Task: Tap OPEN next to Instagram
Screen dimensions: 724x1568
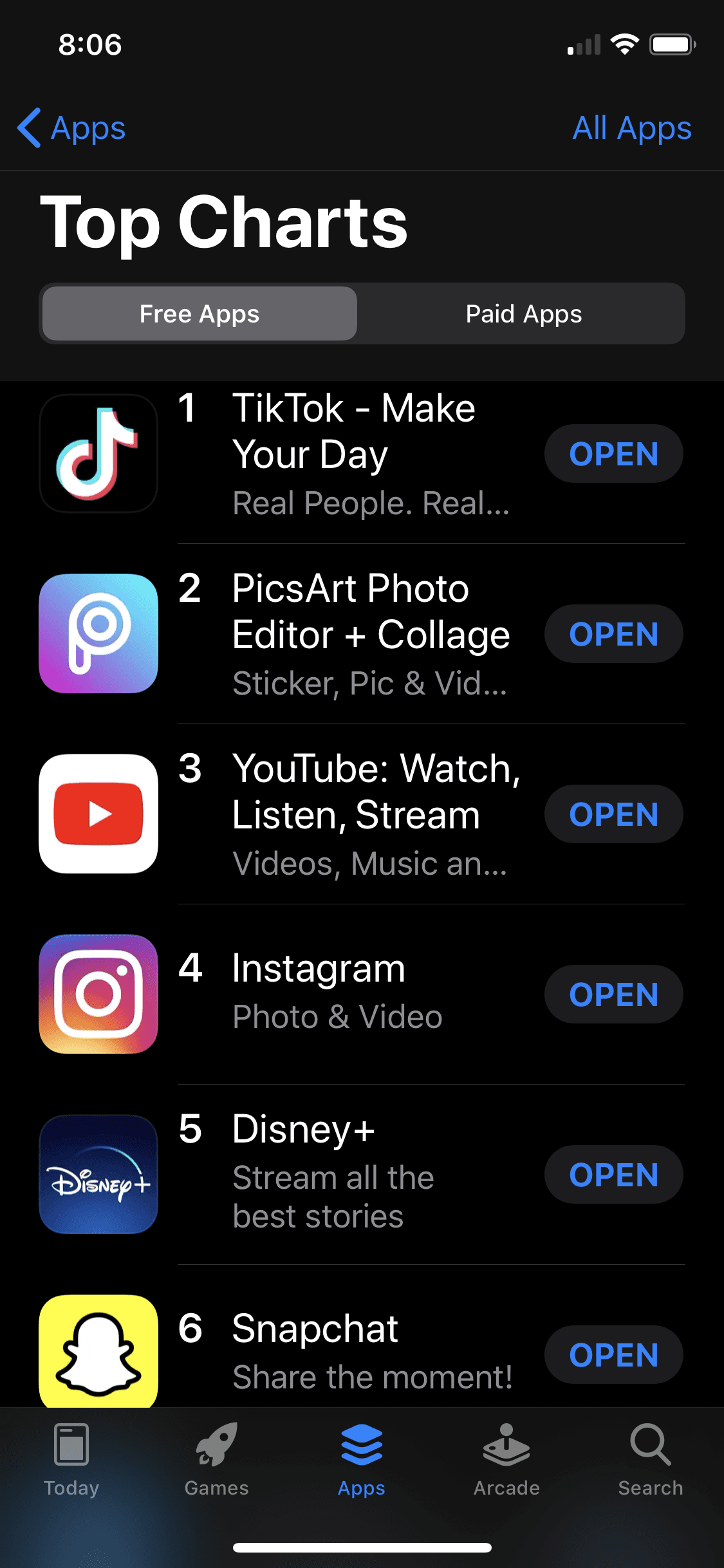Action: (613, 994)
